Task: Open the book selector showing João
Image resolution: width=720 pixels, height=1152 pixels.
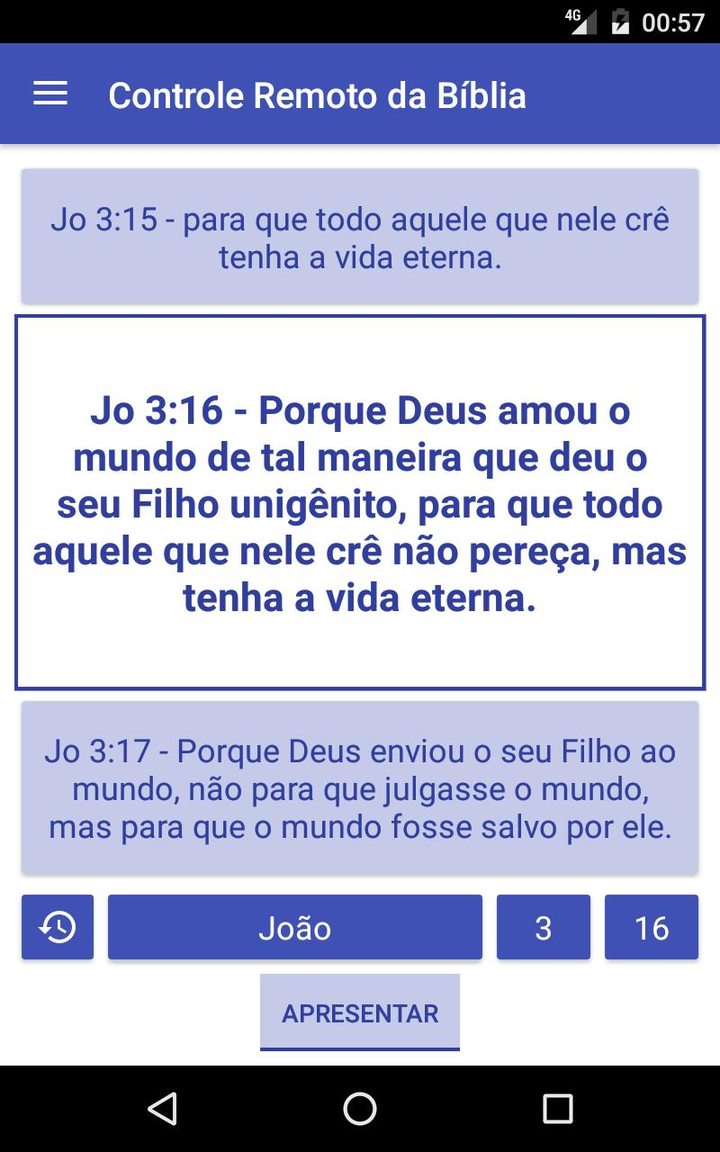Action: 295,927
